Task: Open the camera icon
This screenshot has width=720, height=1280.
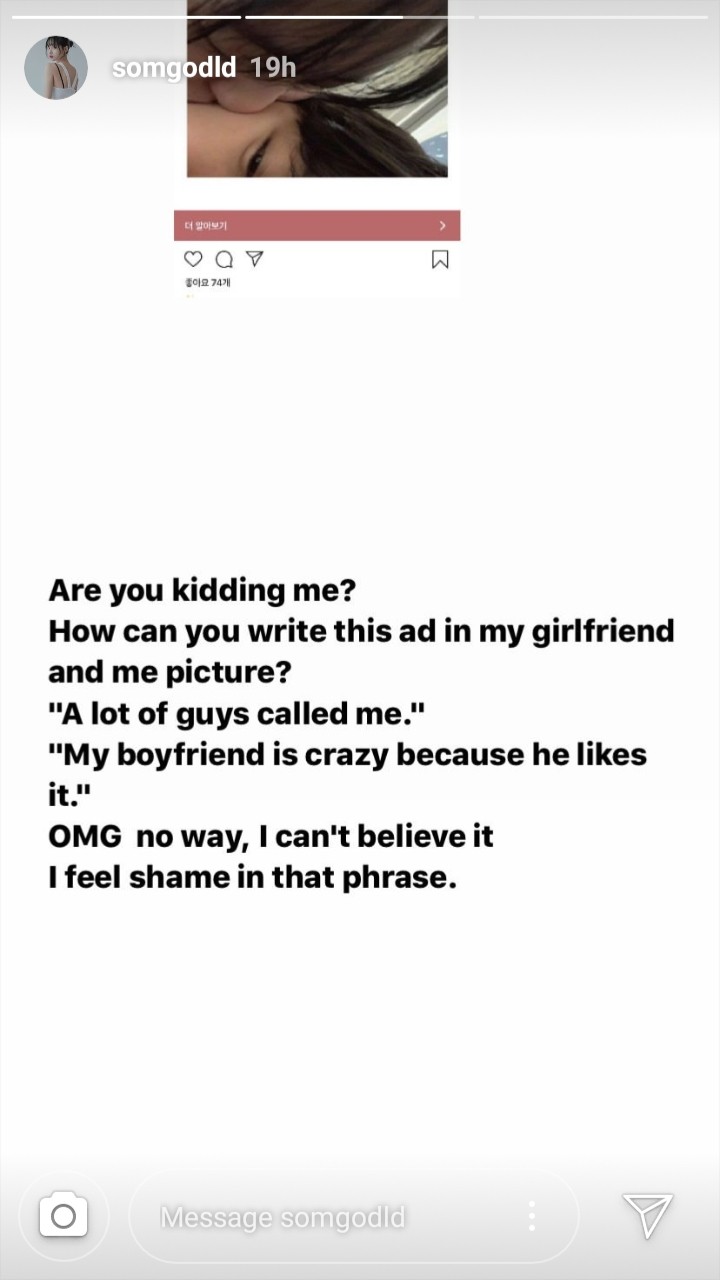Action: (x=63, y=1216)
